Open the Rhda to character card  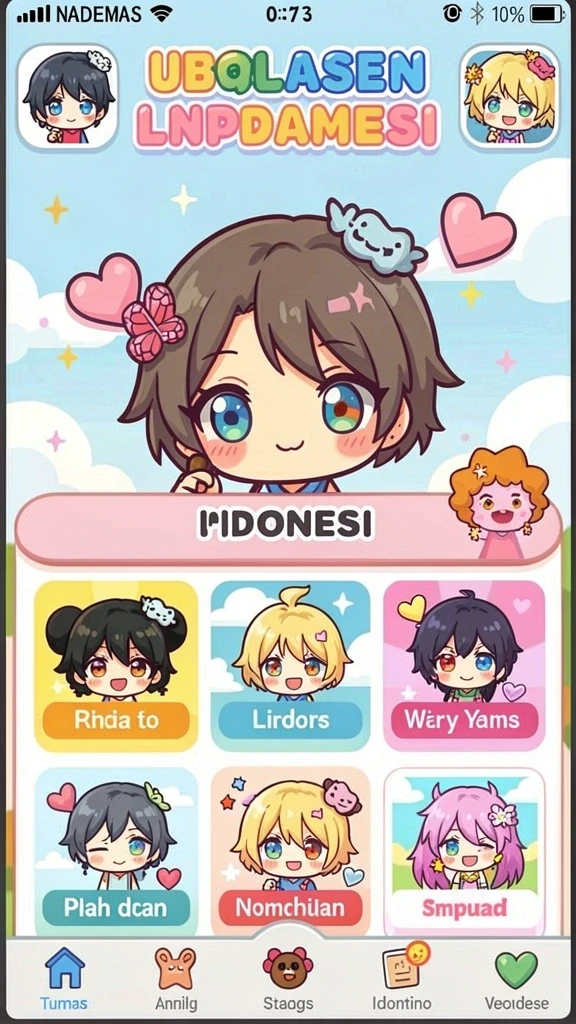tap(116, 665)
